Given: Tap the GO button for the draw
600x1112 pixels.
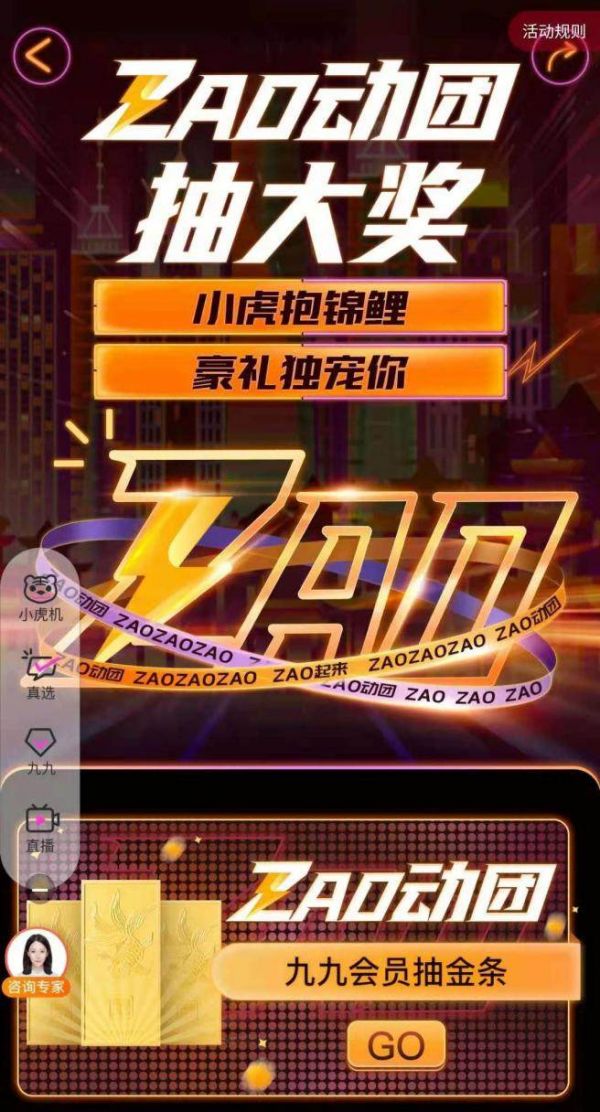Looking at the screenshot, I should click(x=396, y=1046).
